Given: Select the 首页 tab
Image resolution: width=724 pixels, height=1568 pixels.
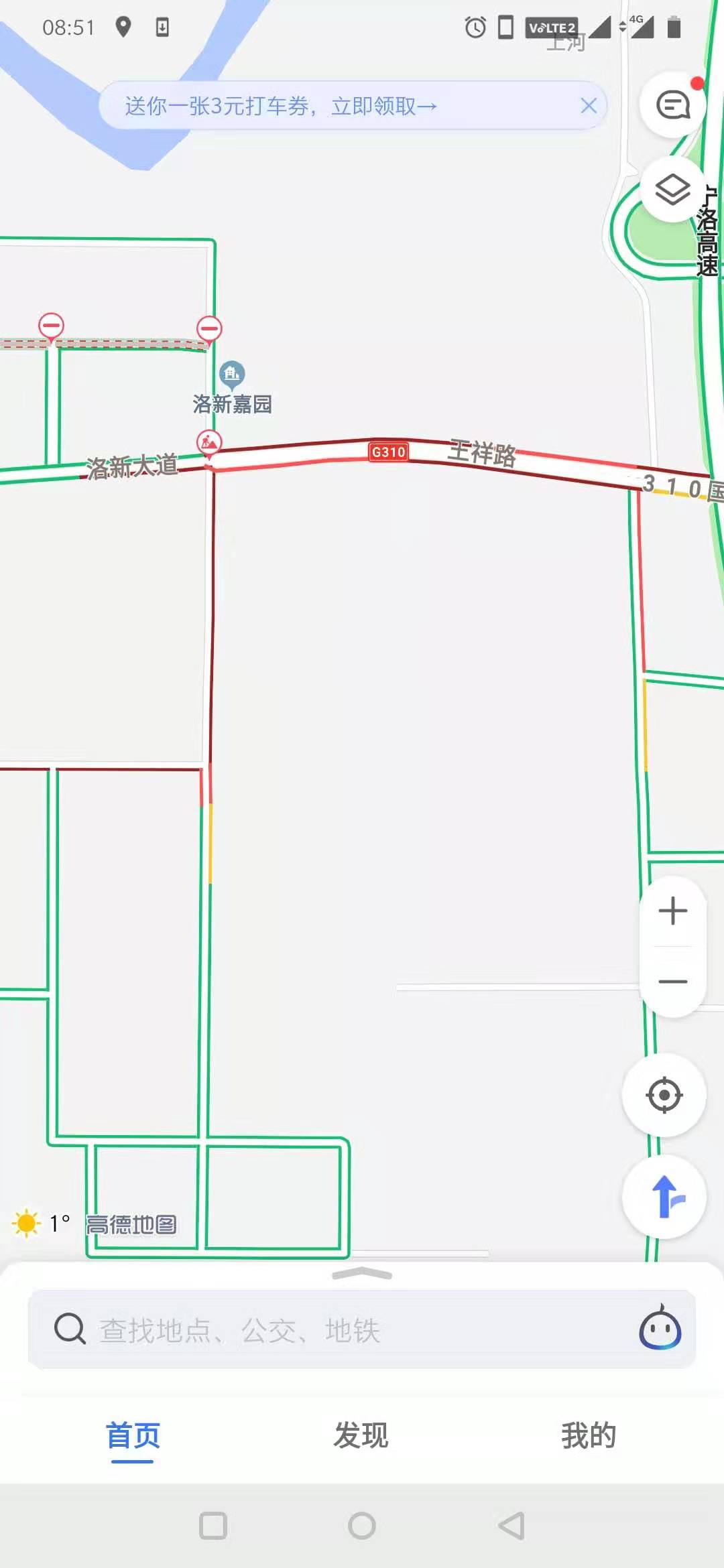Looking at the screenshot, I should [133, 1435].
